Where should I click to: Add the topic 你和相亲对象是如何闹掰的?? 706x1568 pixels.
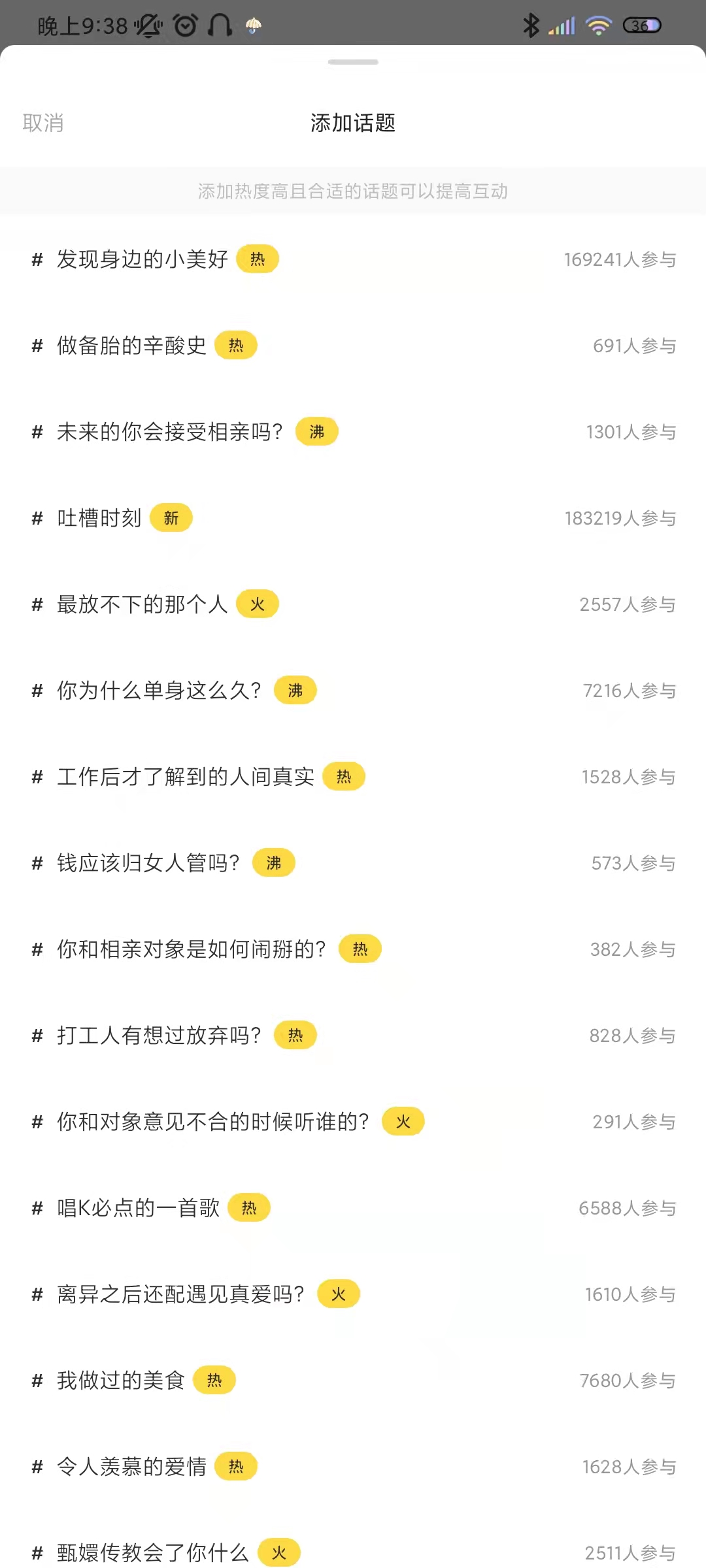[191, 949]
